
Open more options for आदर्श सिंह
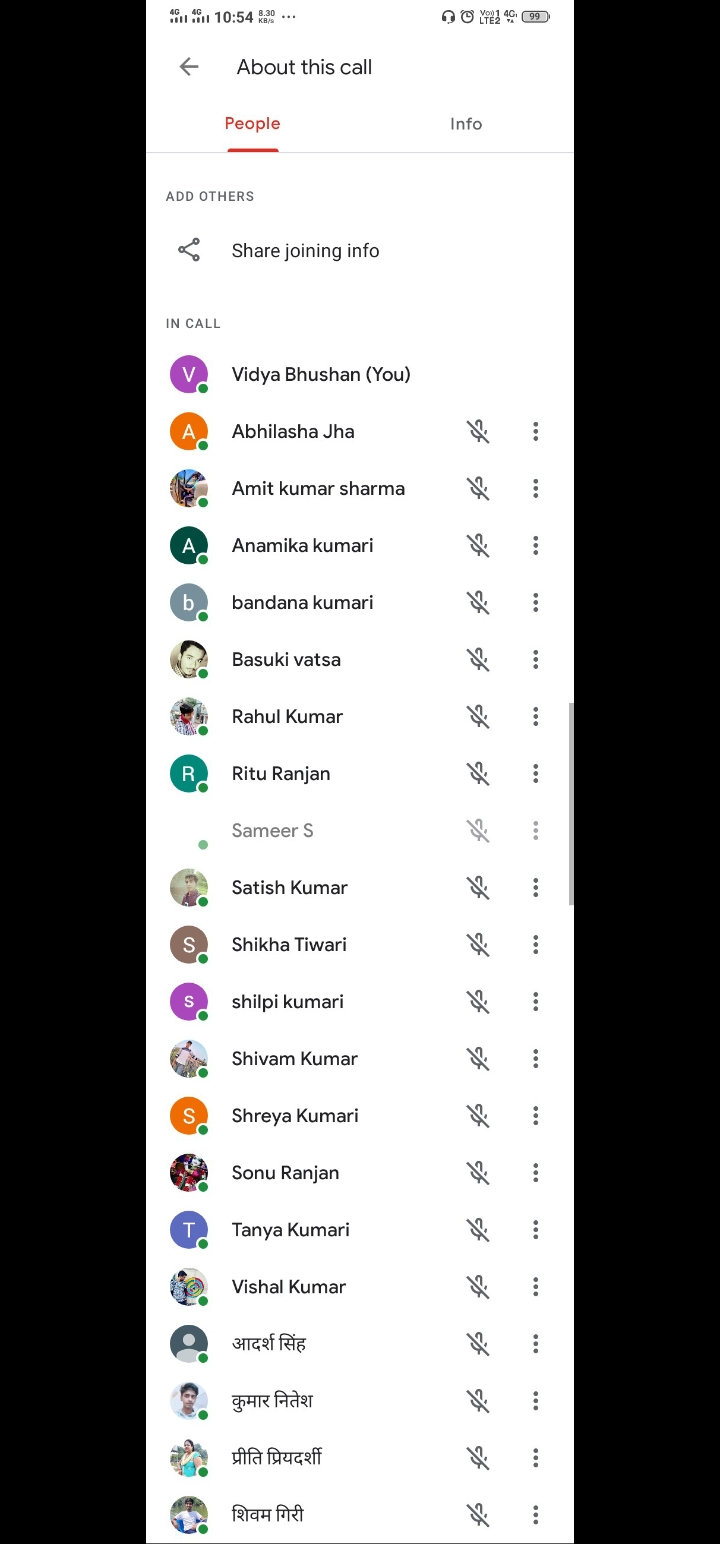(x=535, y=1344)
